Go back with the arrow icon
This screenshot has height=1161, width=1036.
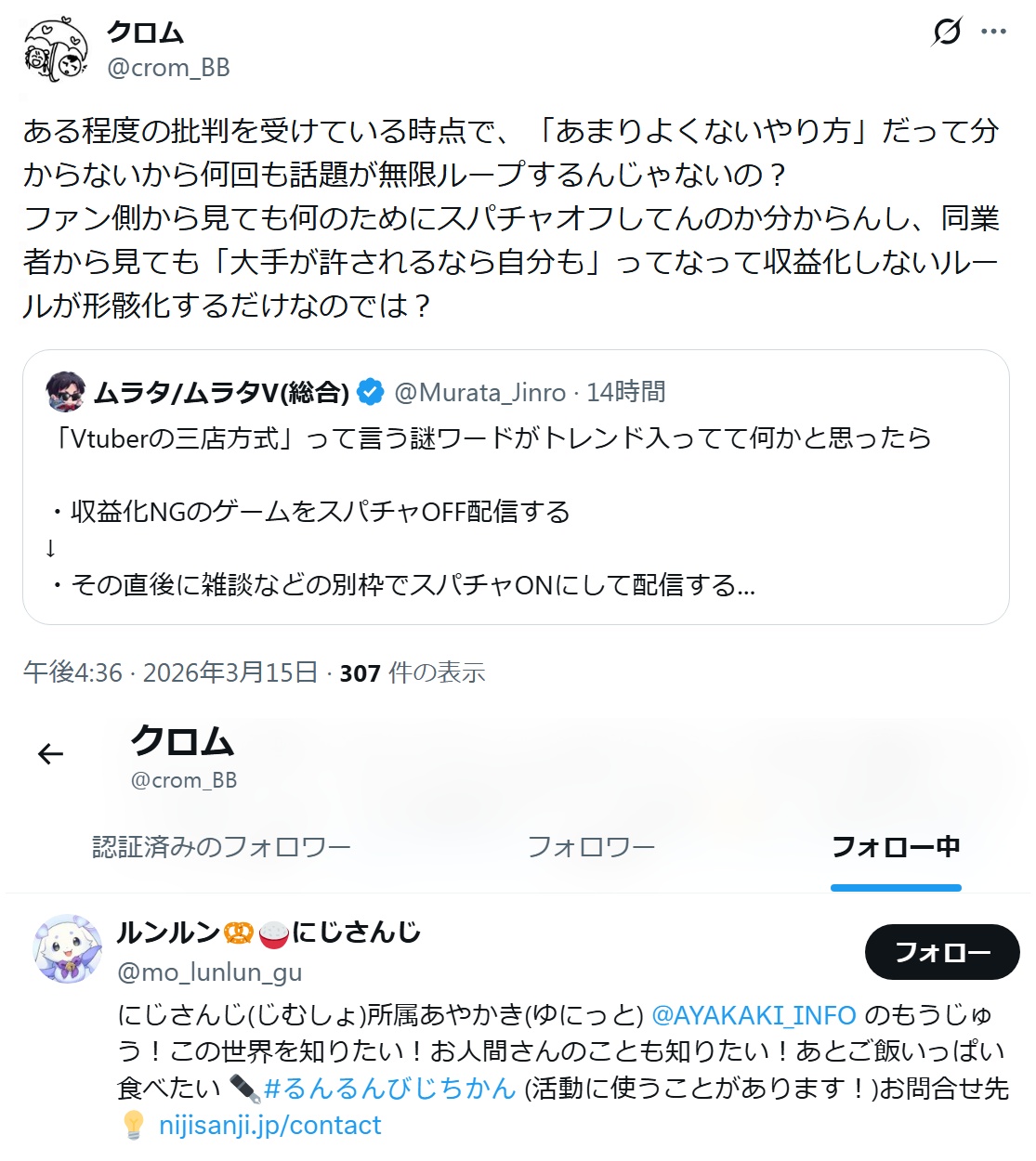tap(51, 754)
